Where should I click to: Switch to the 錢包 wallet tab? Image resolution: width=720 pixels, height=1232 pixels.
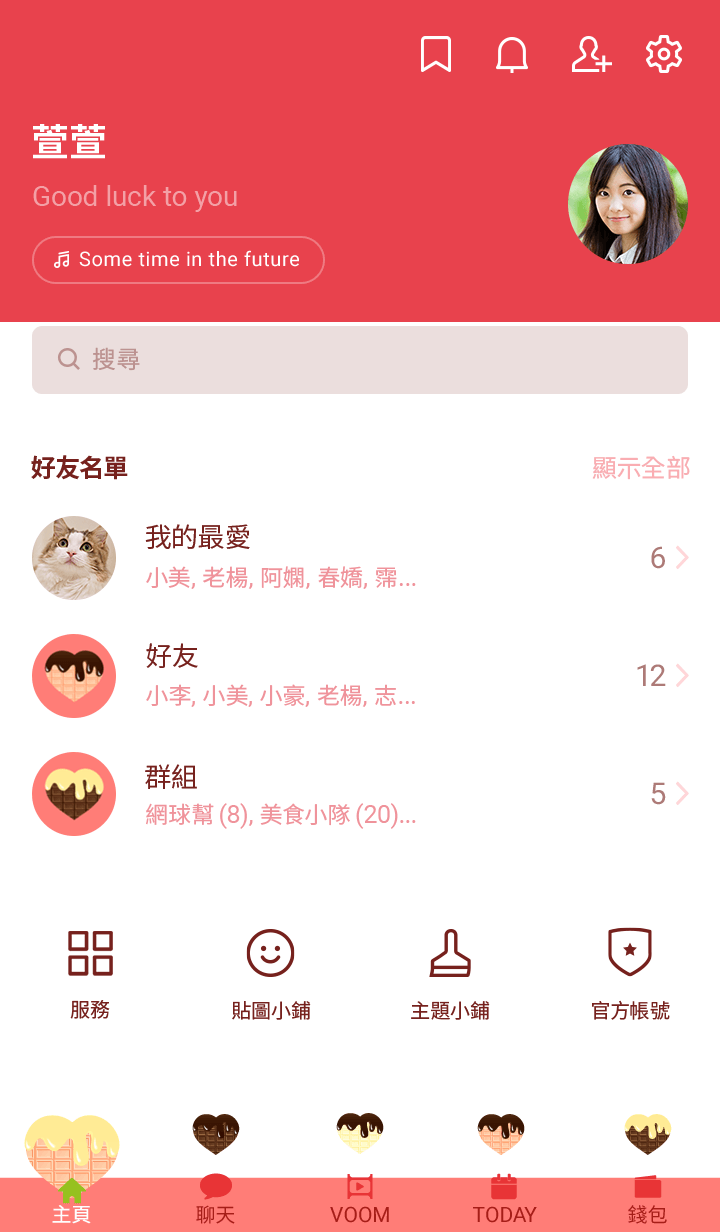648,1200
